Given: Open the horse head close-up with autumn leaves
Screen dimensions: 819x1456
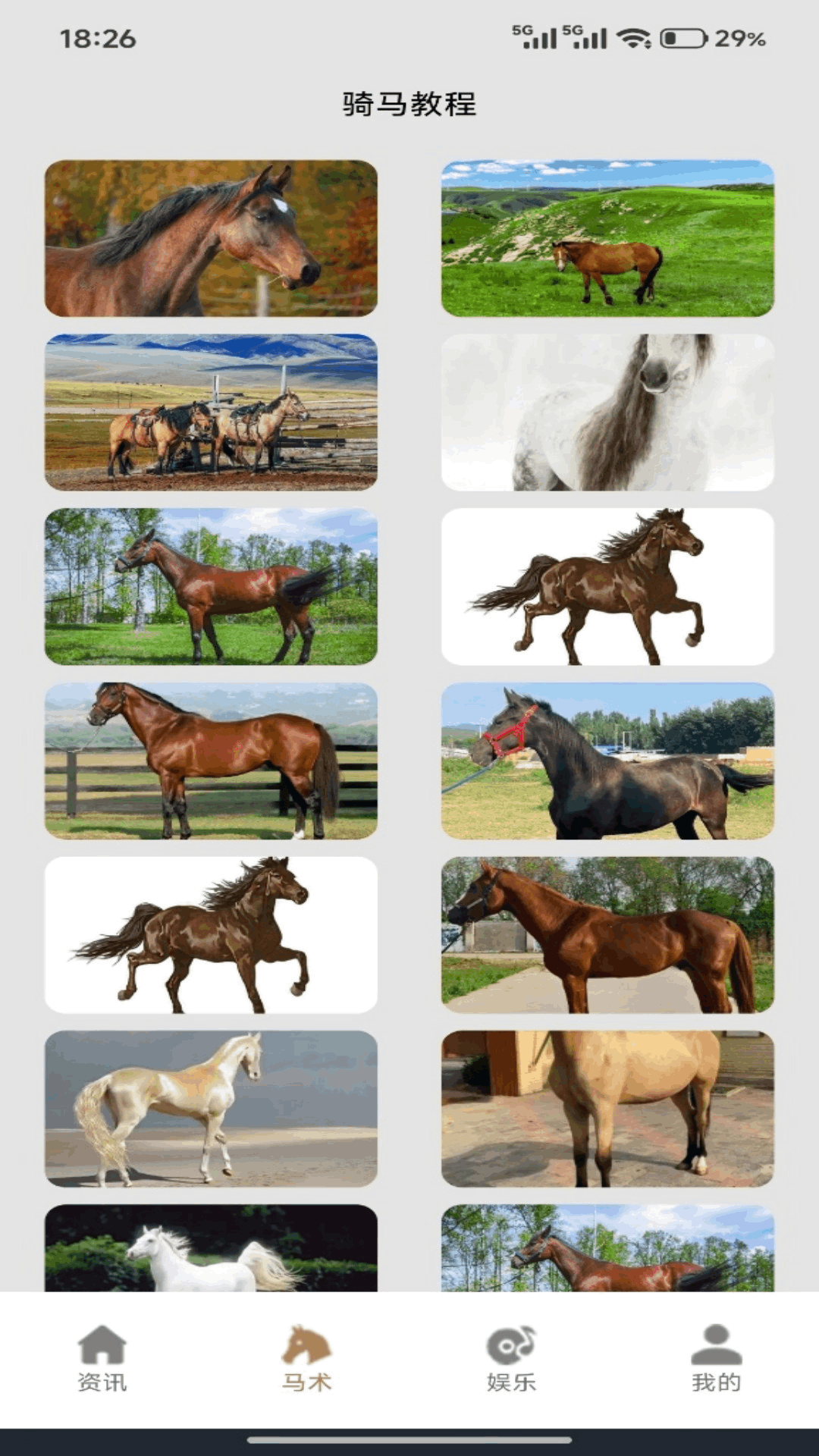Looking at the screenshot, I should click(x=211, y=238).
